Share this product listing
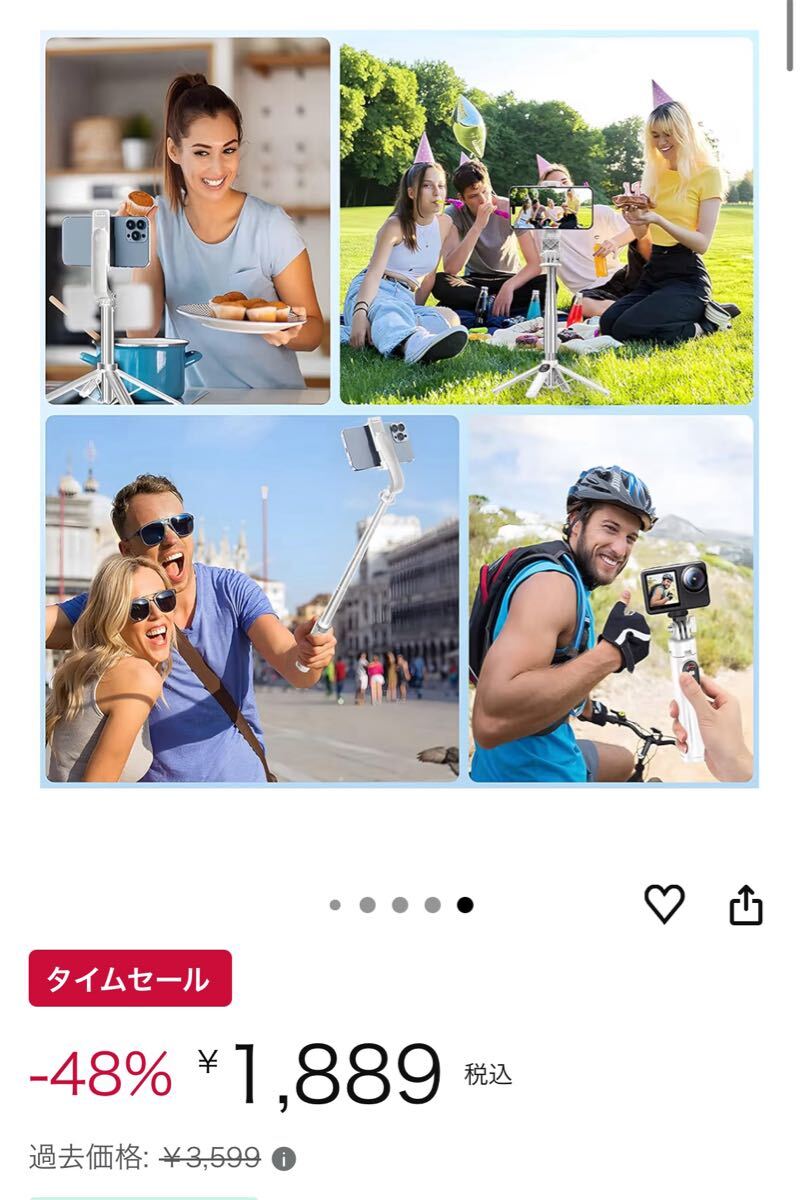Viewport: 800px width, 1200px height. click(x=746, y=905)
